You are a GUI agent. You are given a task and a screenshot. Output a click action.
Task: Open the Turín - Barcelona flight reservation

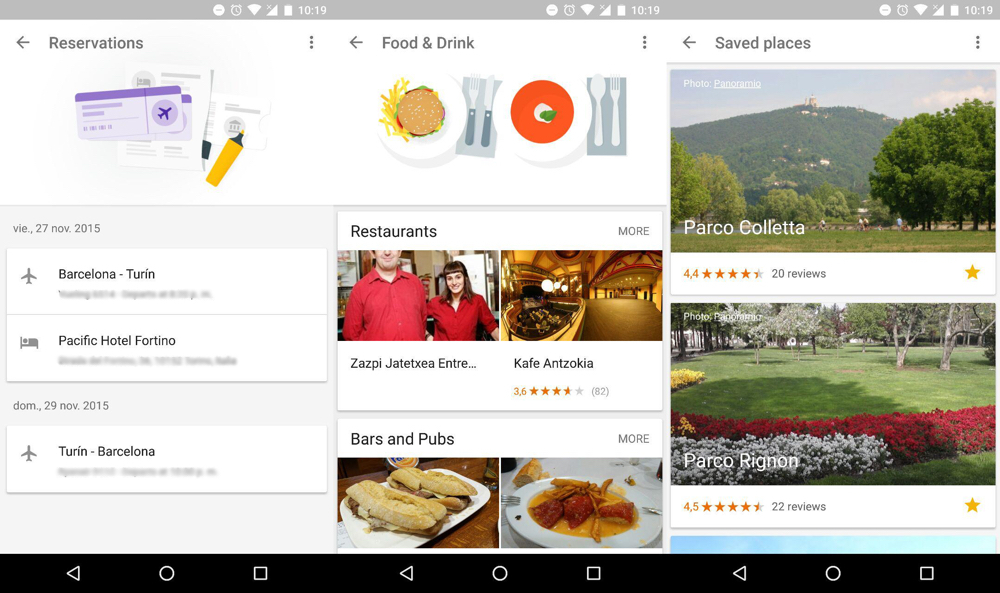click(166, 459)
